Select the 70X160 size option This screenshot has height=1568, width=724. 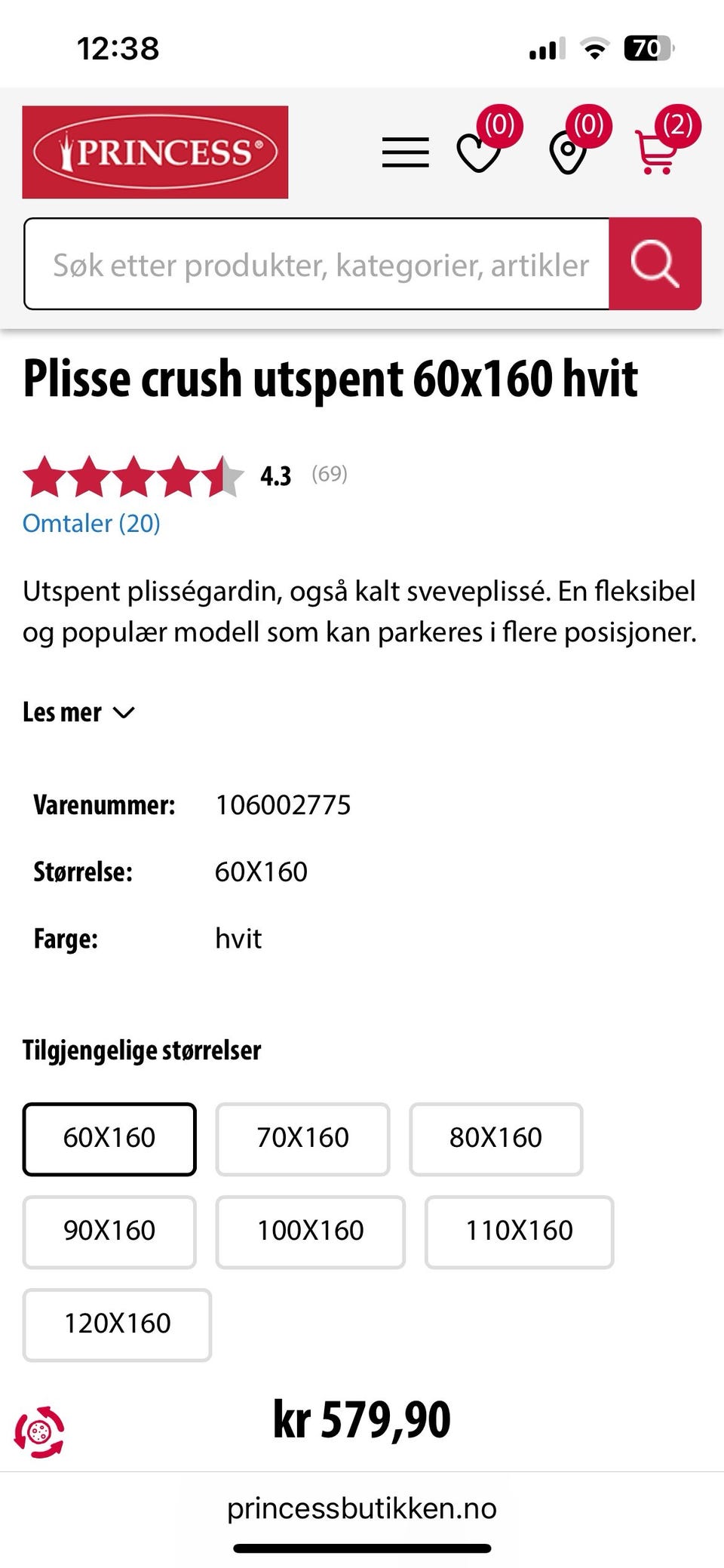tap(302, 1139)
